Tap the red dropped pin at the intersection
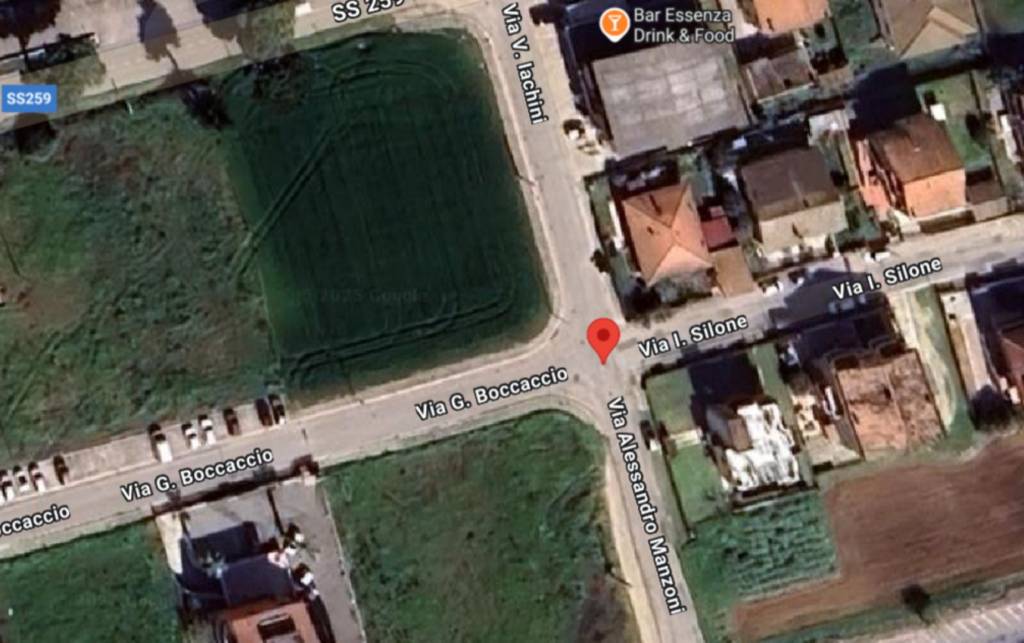Viewport: 1024px width, 643px height. pos(603,338)
